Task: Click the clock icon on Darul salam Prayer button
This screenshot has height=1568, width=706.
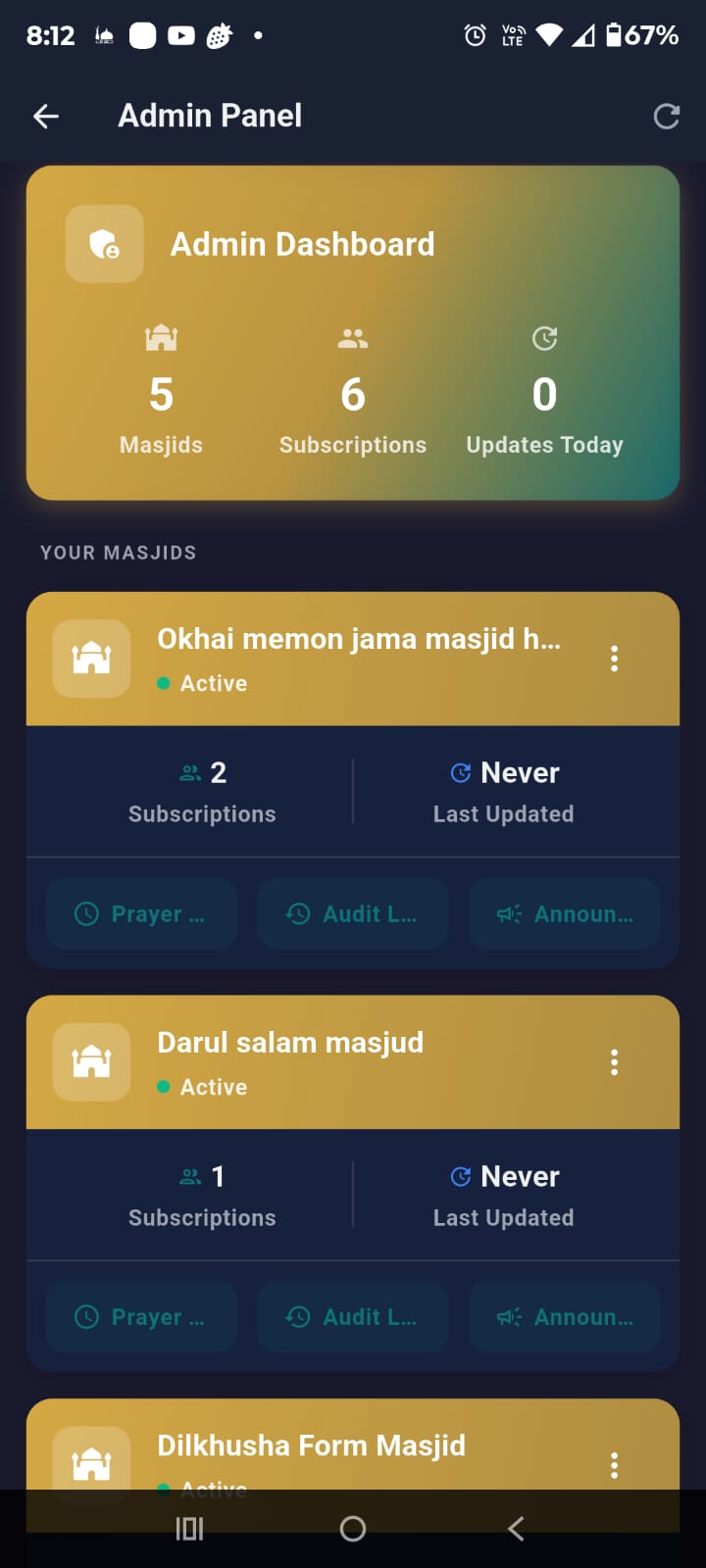Action: [x=86, y=1317]
